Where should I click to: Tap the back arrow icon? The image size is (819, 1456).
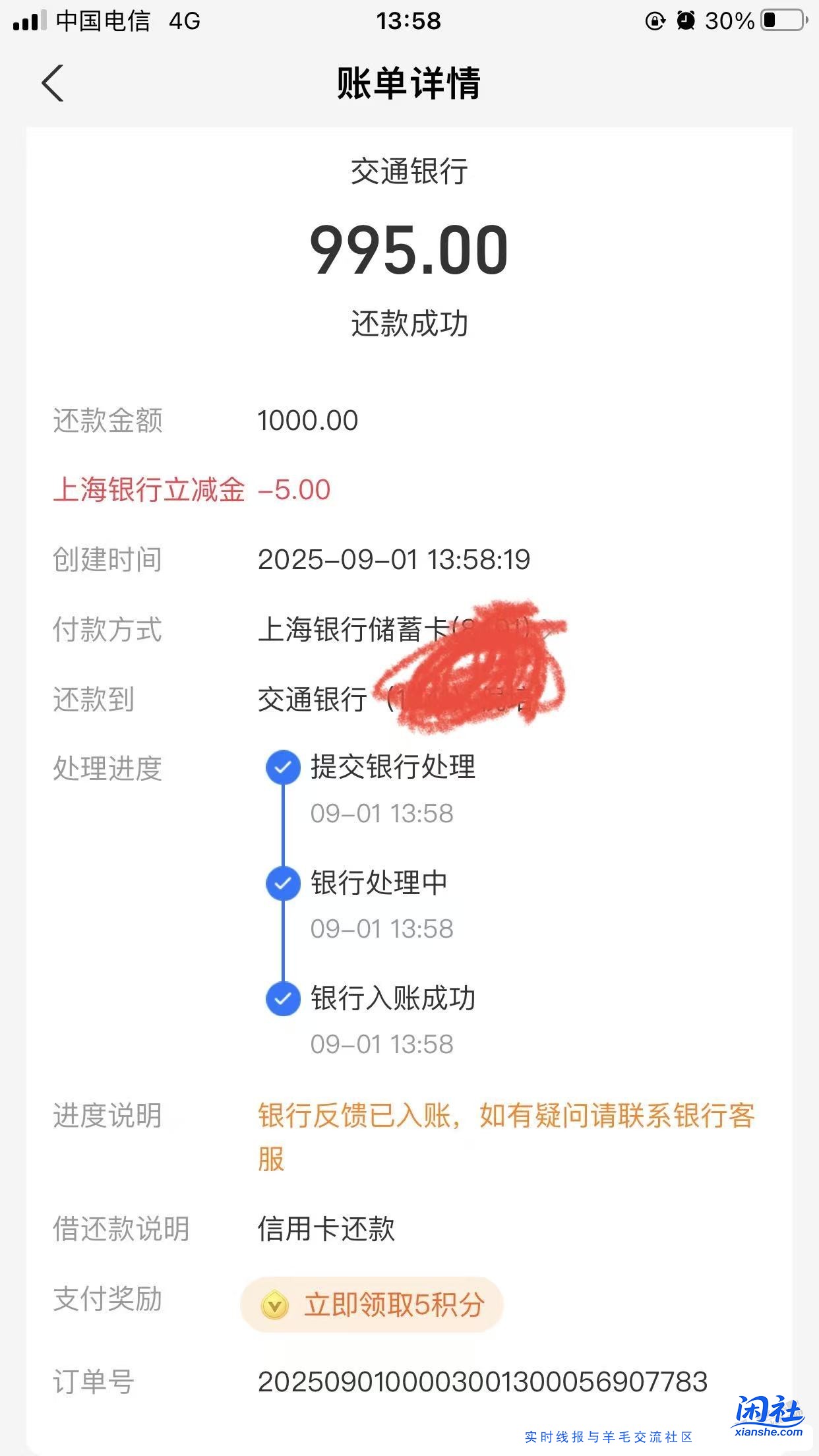click(x=51, y=81)
